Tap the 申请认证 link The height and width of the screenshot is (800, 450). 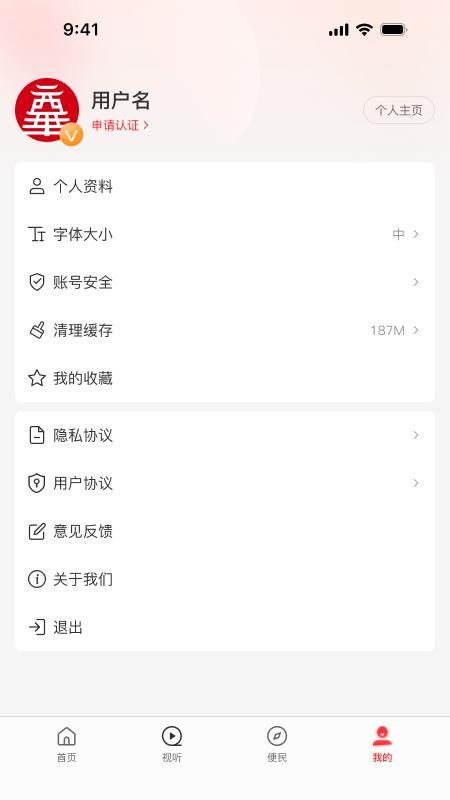click(x=120, y=125)
